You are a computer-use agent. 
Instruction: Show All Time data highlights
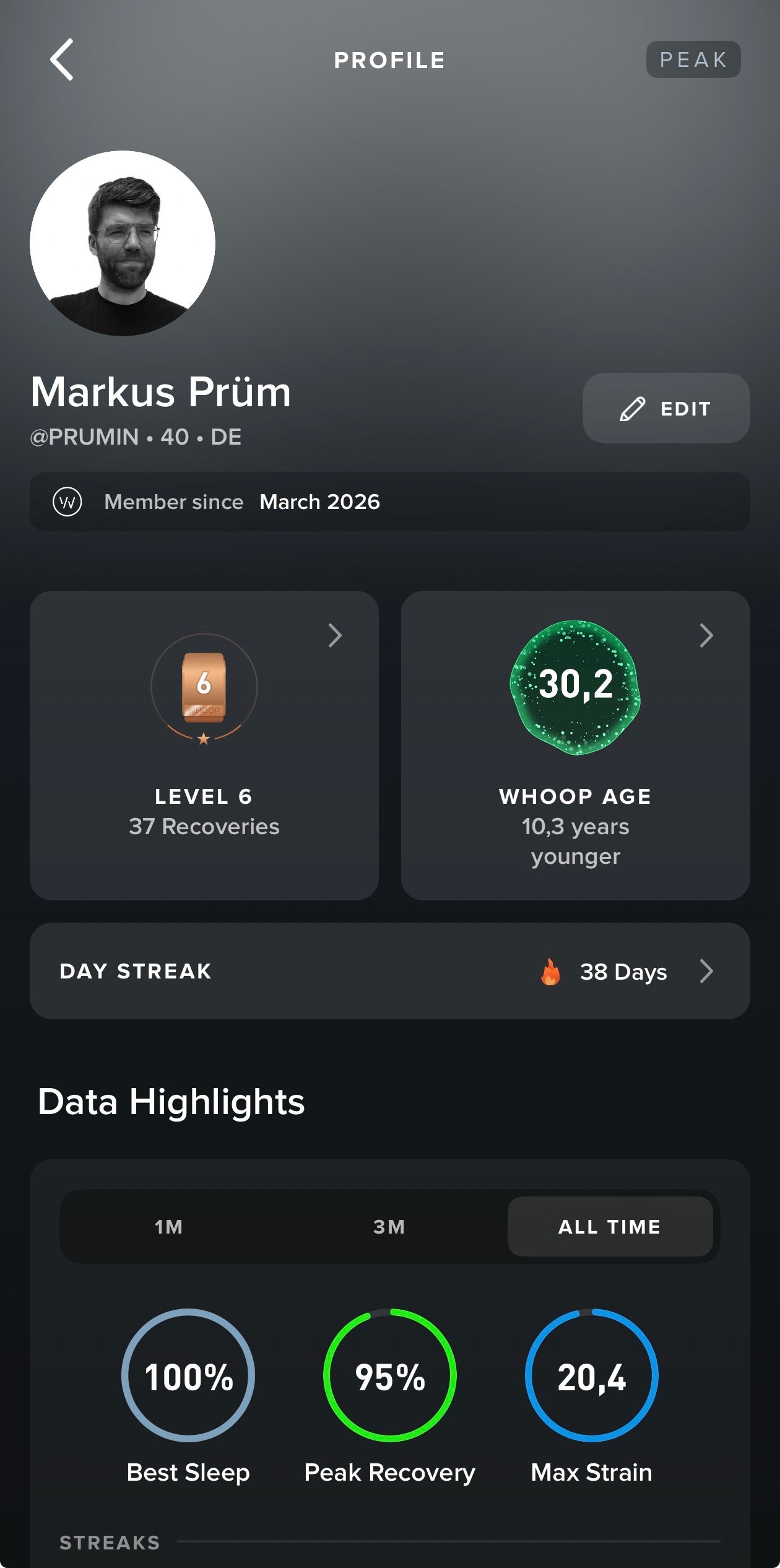pyautogui.click(x=610, y=1227)
